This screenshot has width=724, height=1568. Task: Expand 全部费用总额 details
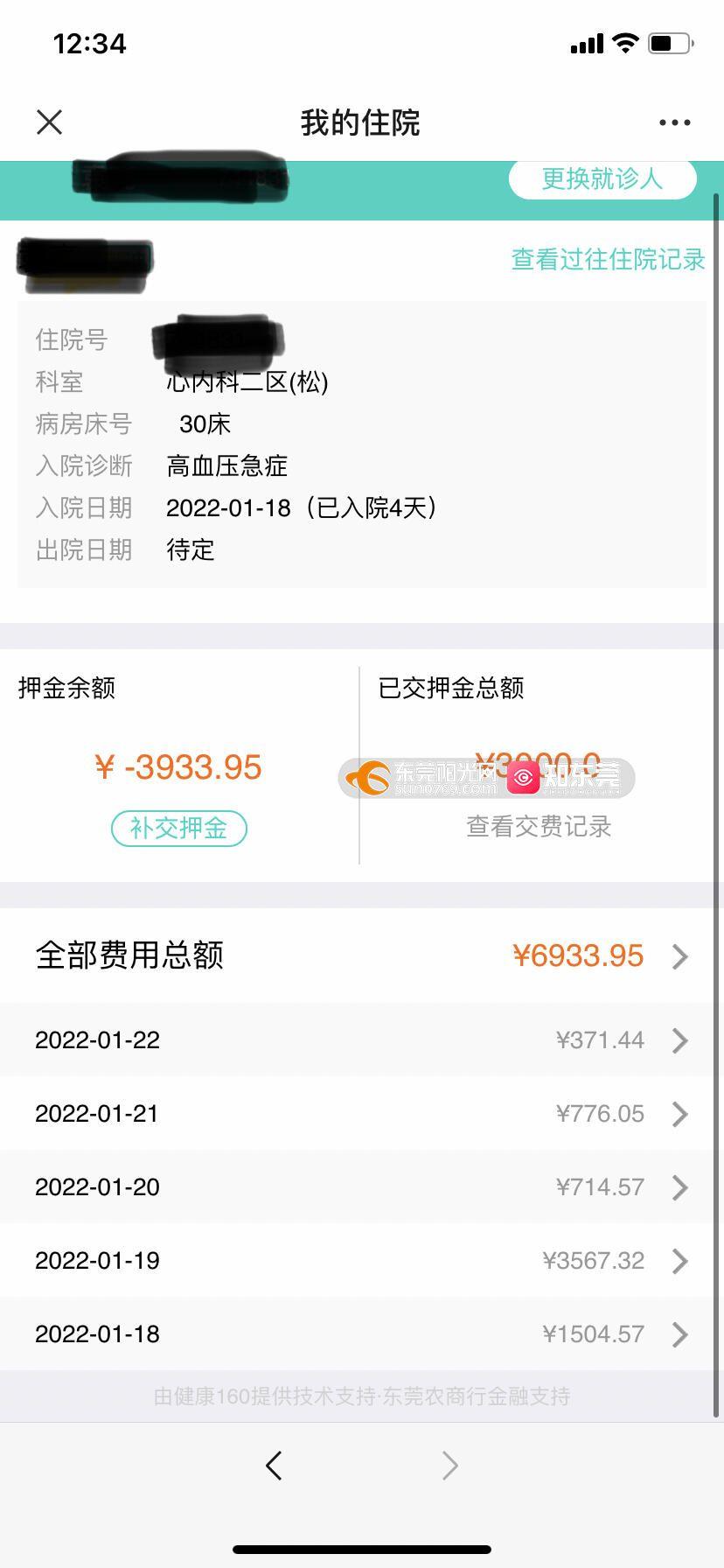pos(362,955)
